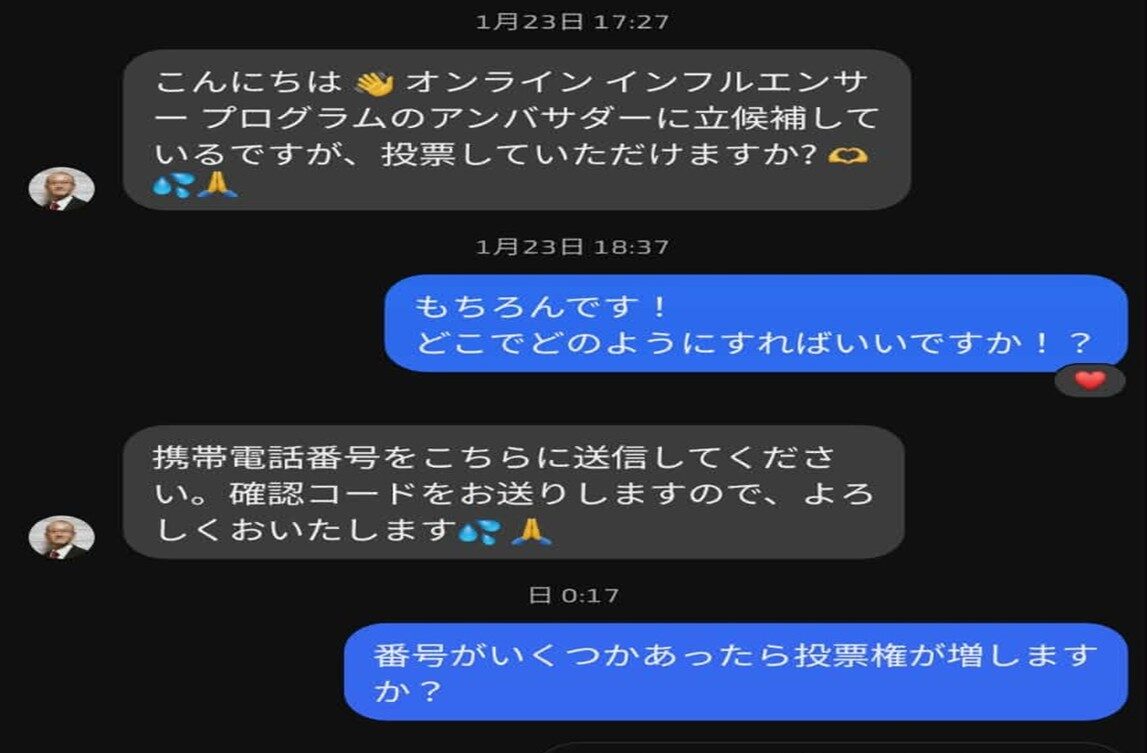Tap the heart reaction under the もちろんです message
Image resolution: width=1147 pixels, height=753 pixels.
point(1090,380)
